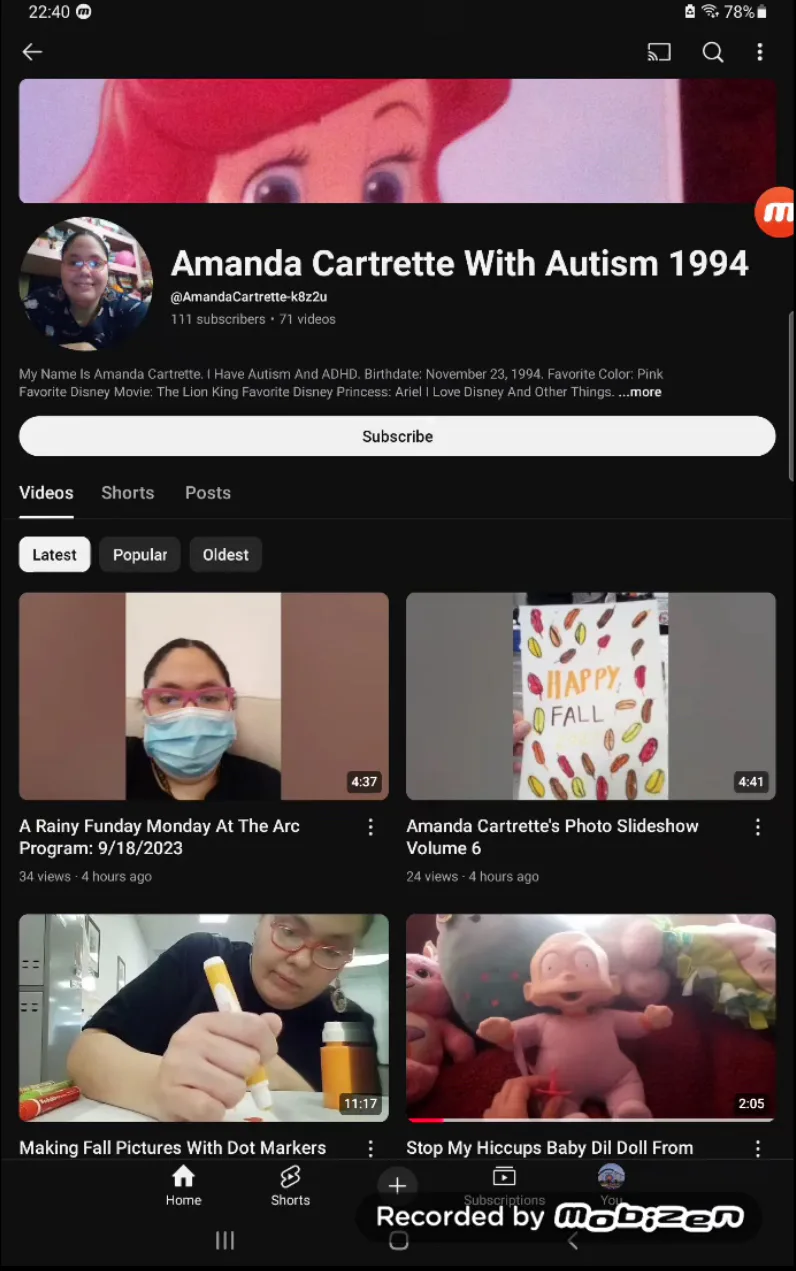Open options for Rainy Funday Monday video
The height and width of the screenshot is (1271, 796).
(x=370, y=827)
